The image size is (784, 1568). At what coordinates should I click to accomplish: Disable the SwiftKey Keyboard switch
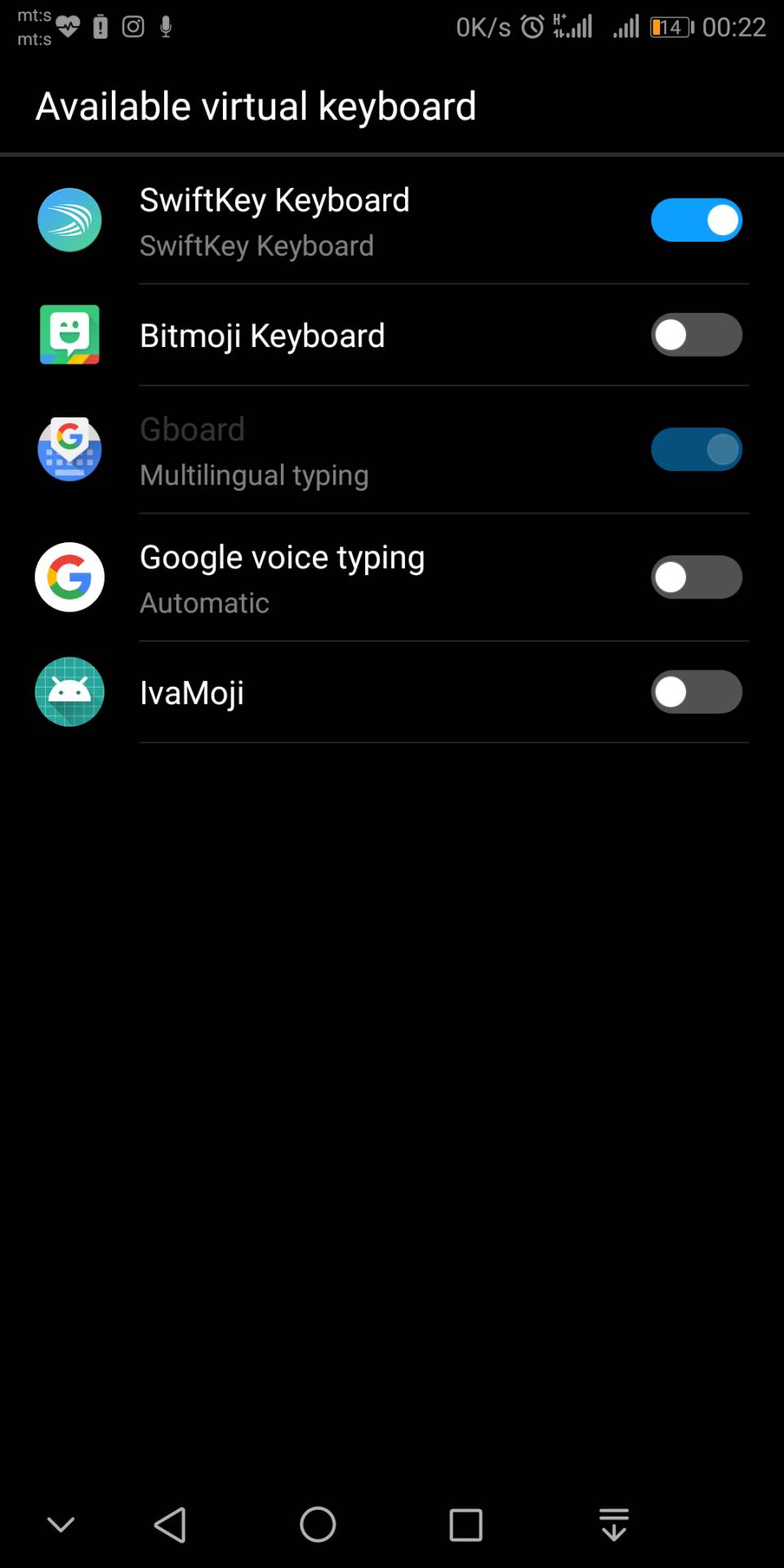pyautogui.click(x=696, y=220)
